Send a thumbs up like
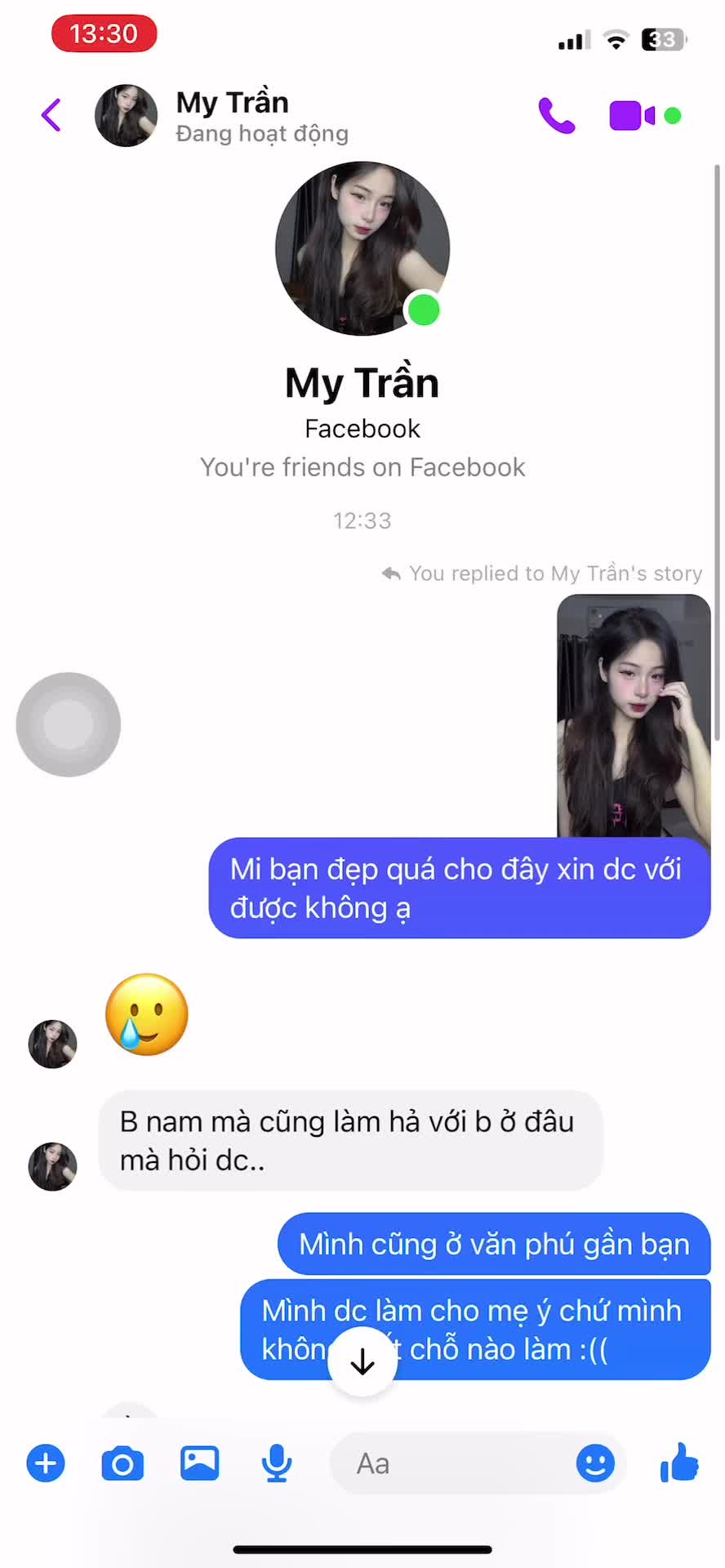 678,1463
